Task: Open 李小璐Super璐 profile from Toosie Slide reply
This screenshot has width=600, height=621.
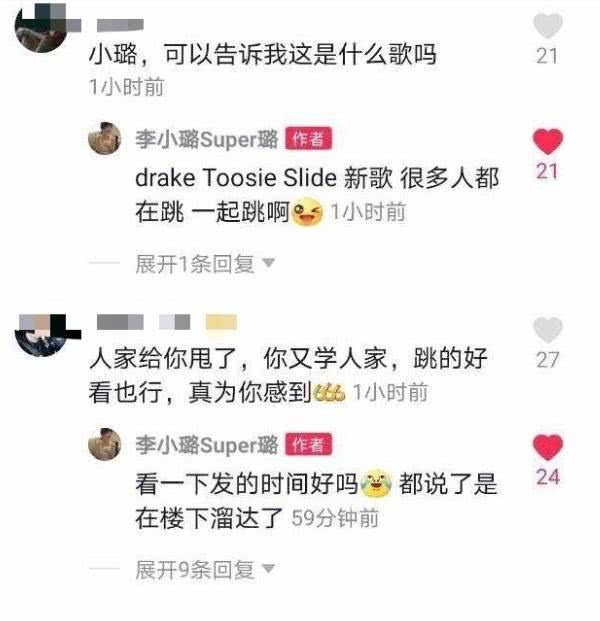Action: click(207, 140)
